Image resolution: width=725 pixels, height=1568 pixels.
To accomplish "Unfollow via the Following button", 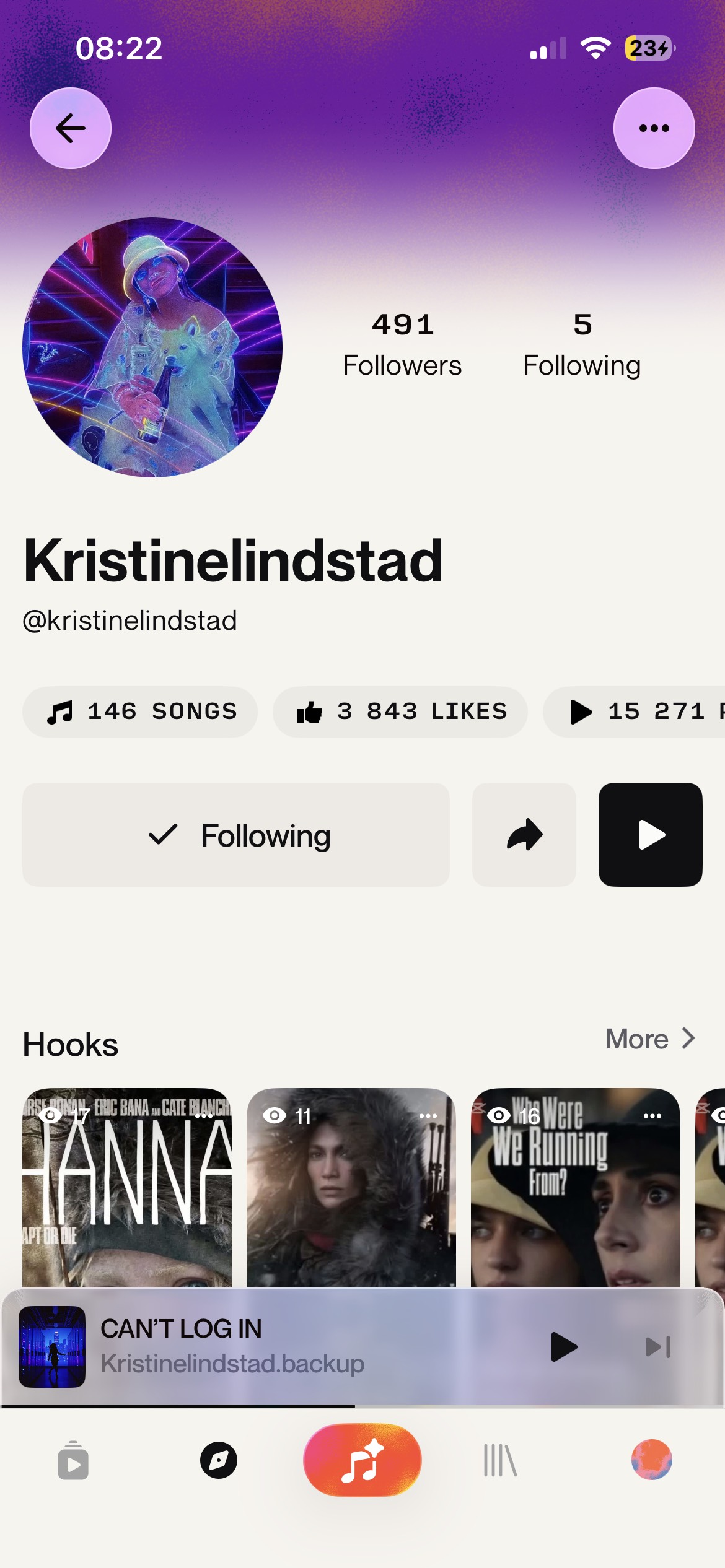I will [x=236, y=835].
